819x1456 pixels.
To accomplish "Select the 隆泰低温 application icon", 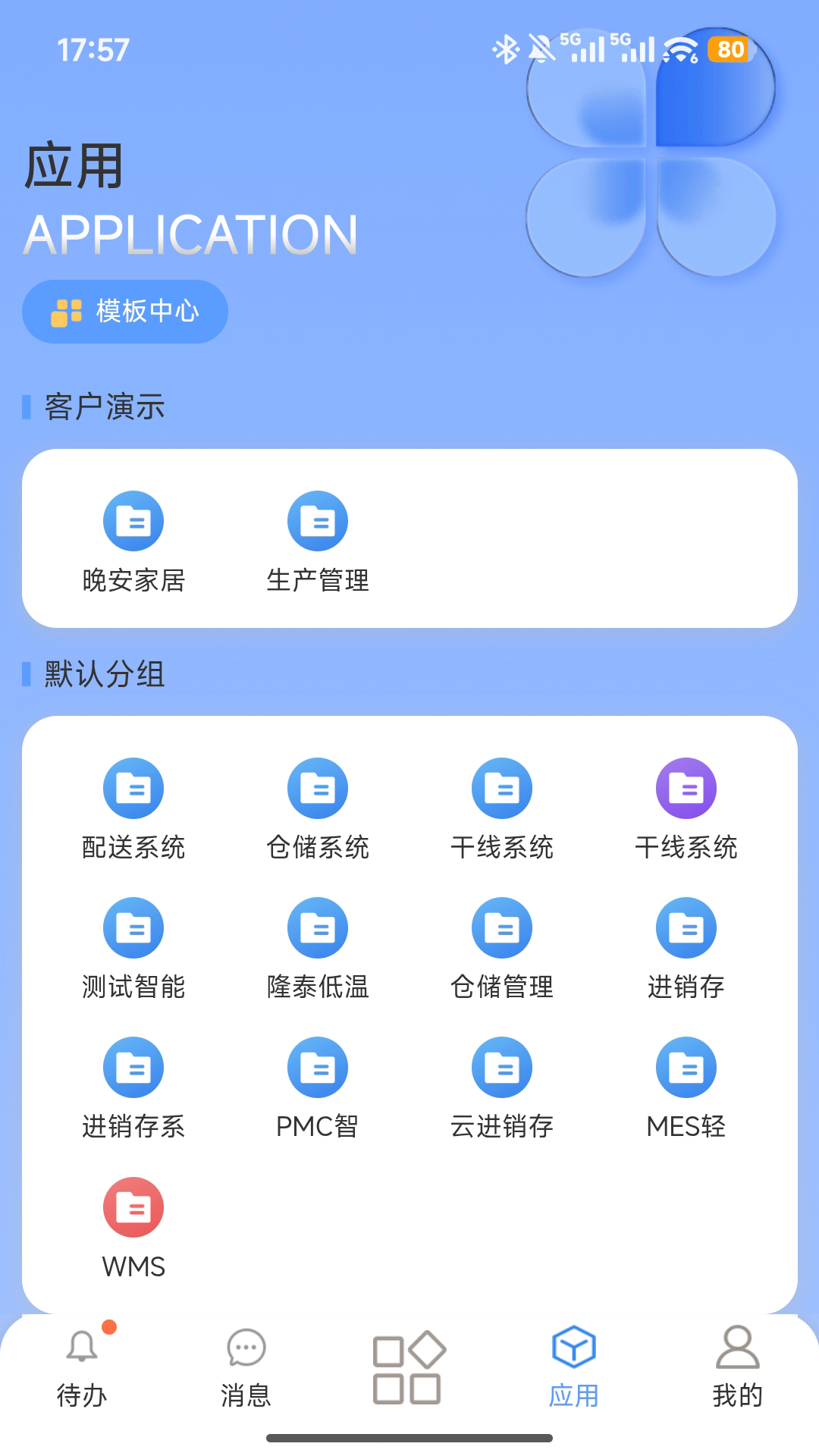I will pos(318,926).
